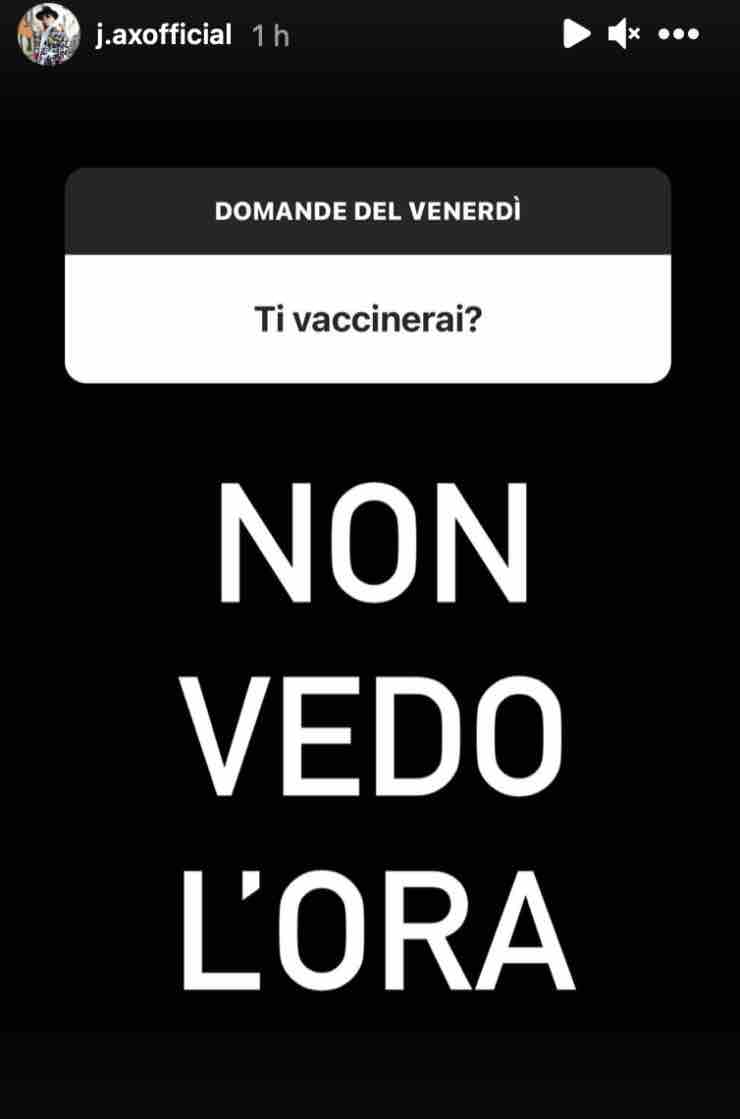The height and width of the screenshot is (1119, 740).
Task: Open j.axofficial's profile picture
Action: 48,35
